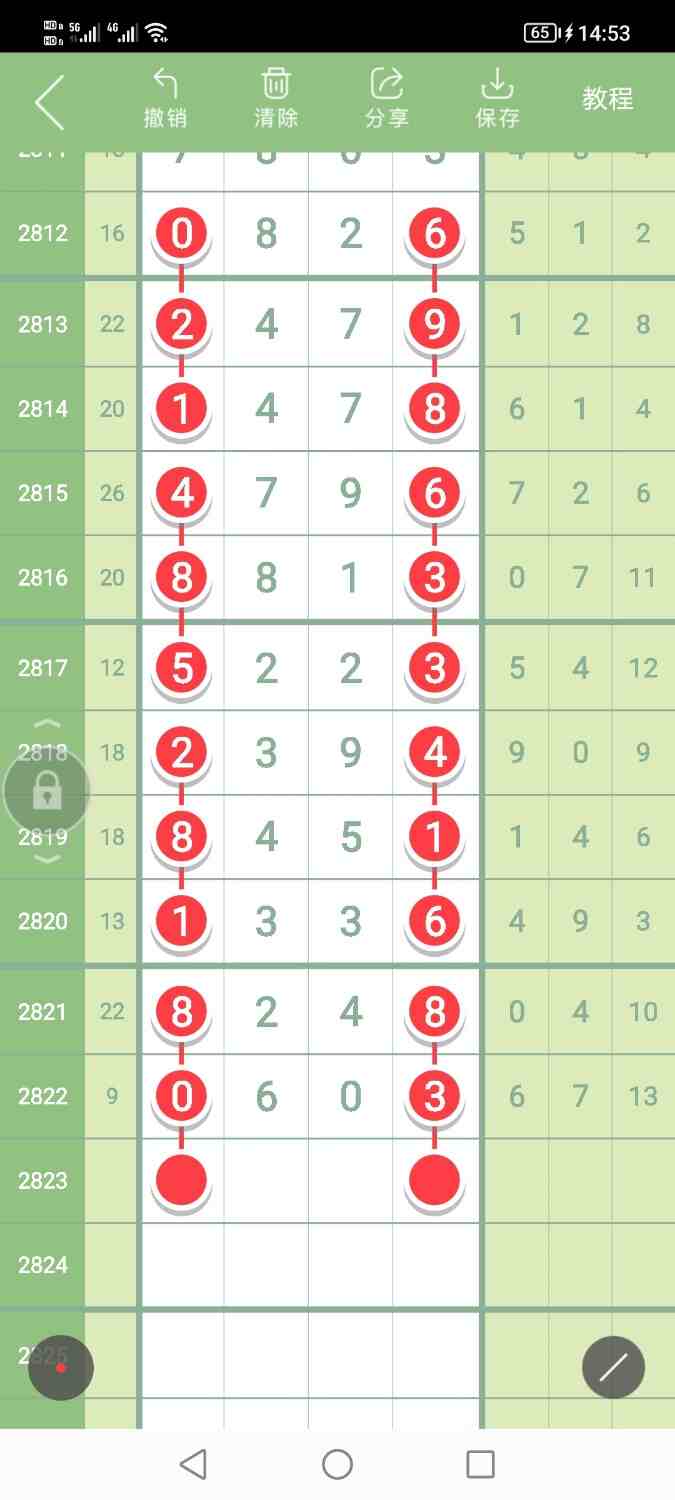Tap the red dot color button
This screenshot has height=1500, width=675.
[x=61, y=1367]
